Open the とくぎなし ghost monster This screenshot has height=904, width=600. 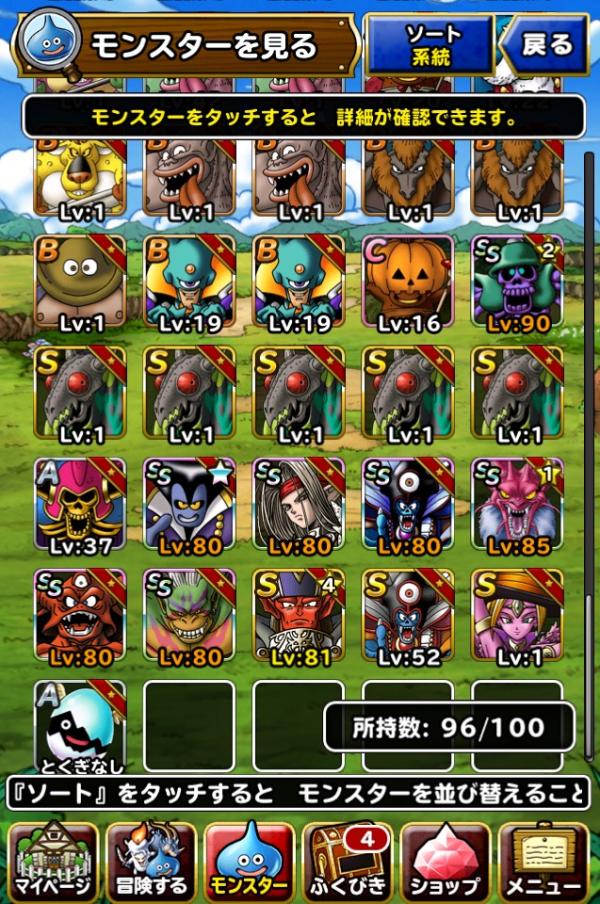(80, 726)
